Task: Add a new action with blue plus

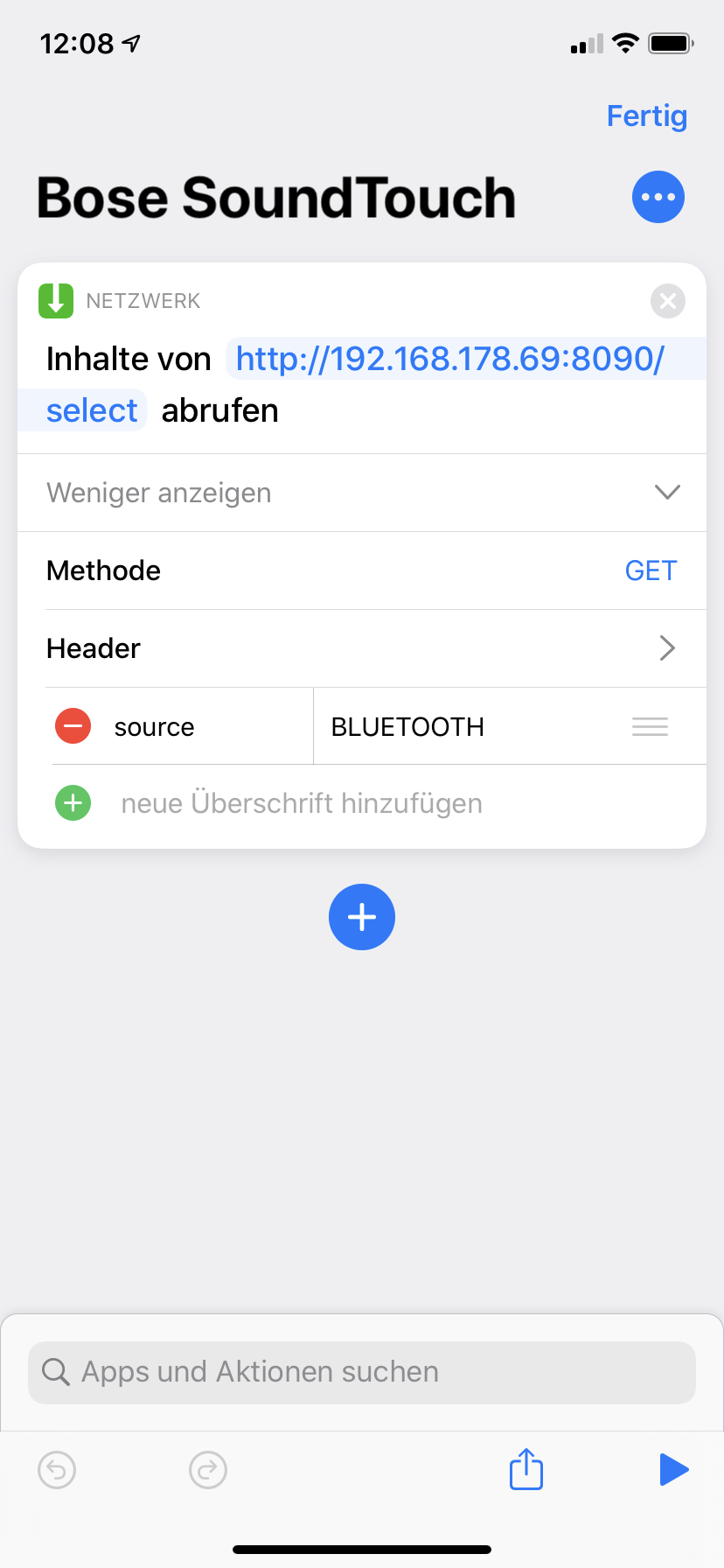Action: coord(362,917)
